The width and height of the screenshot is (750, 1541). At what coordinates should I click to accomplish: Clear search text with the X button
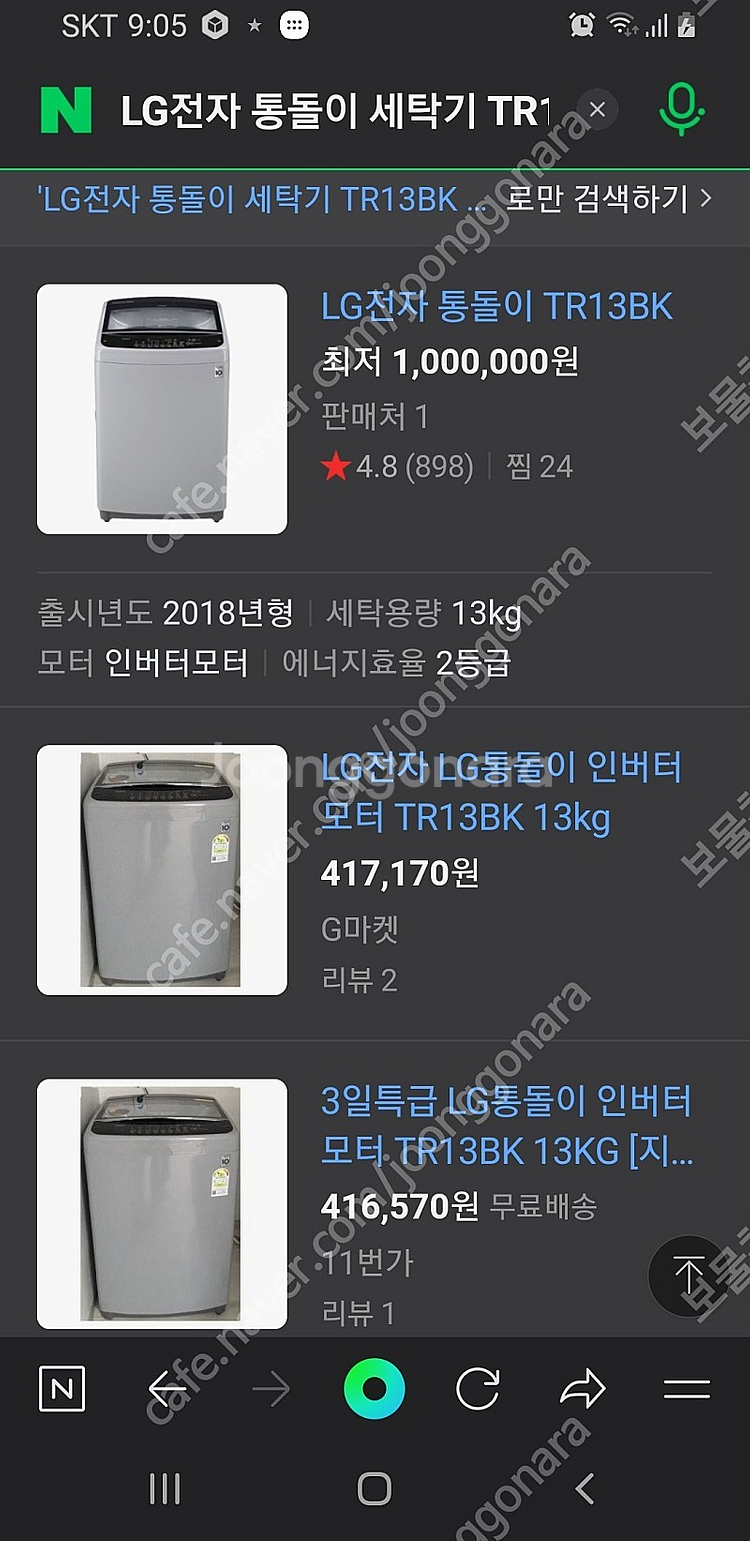[x=597, y=110]
